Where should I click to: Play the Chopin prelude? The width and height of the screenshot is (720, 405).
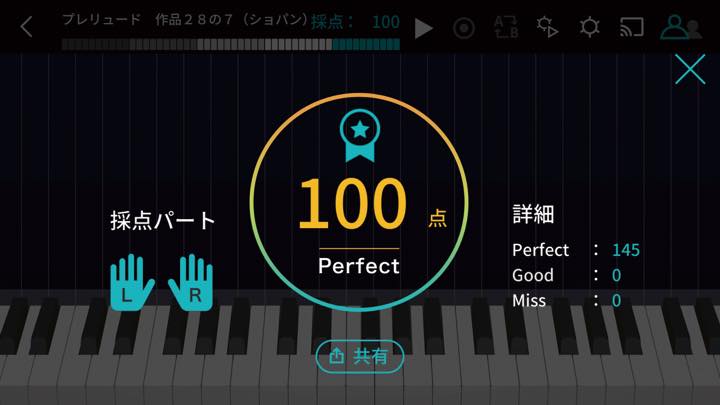pyautogui.click(x=424, y=28)
